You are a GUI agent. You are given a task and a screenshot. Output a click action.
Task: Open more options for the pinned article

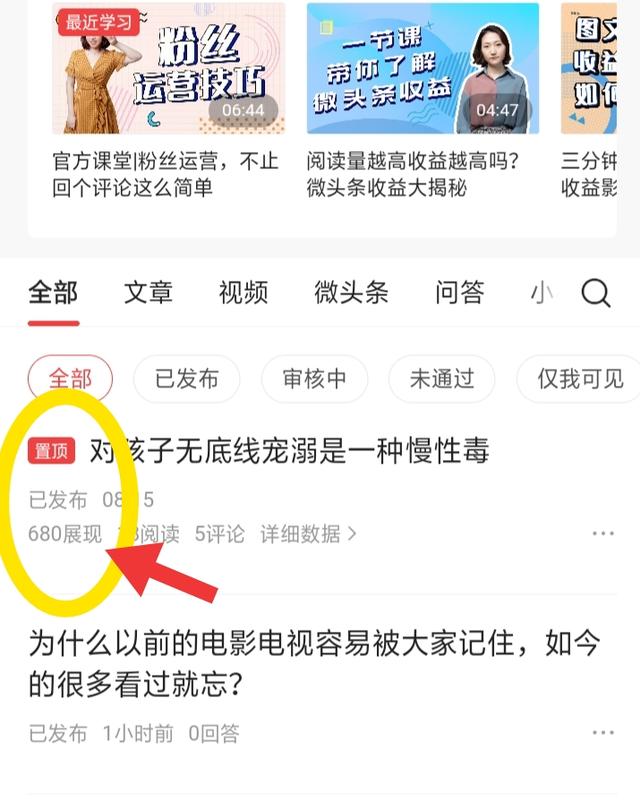pos(603,534)
